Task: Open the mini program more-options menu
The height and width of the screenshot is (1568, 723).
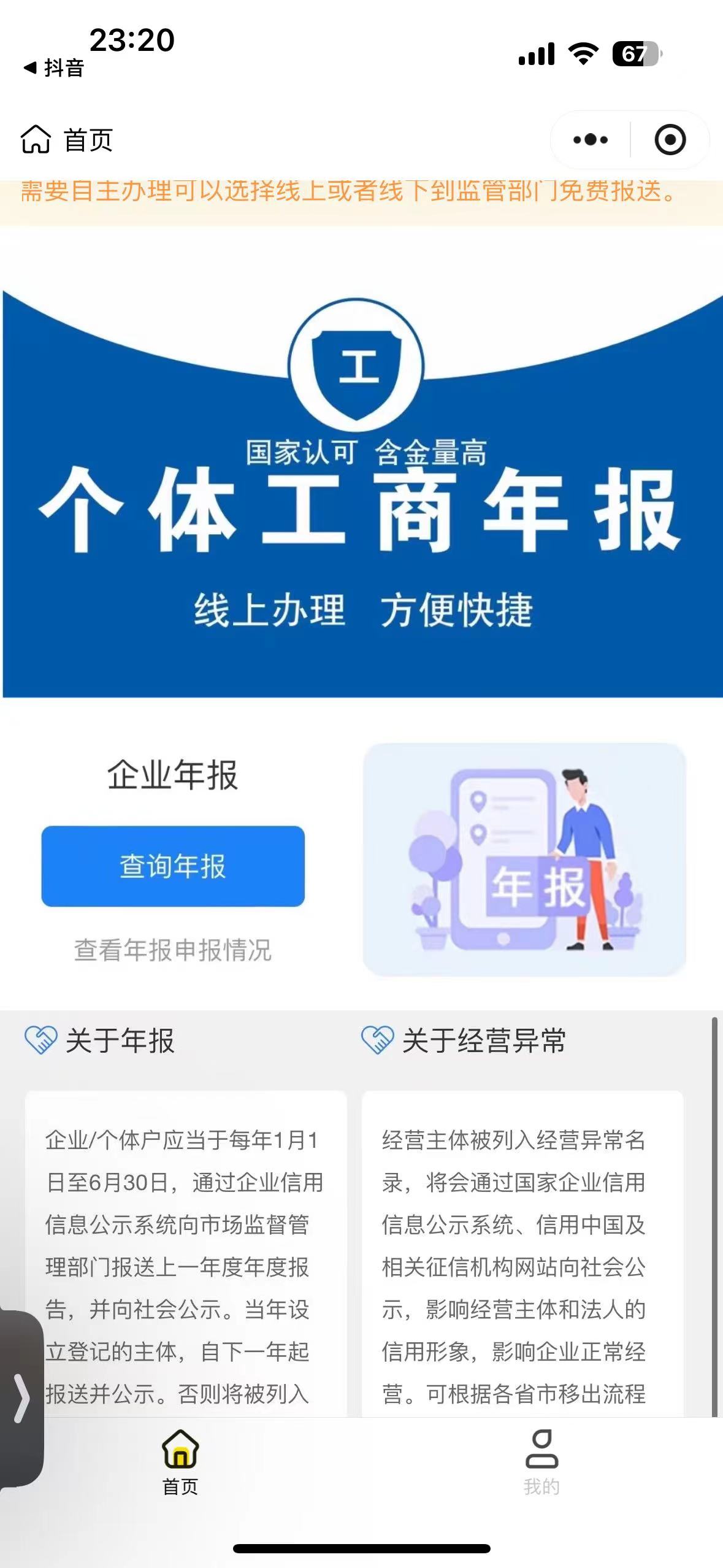Action: click(x=590, y=140)
